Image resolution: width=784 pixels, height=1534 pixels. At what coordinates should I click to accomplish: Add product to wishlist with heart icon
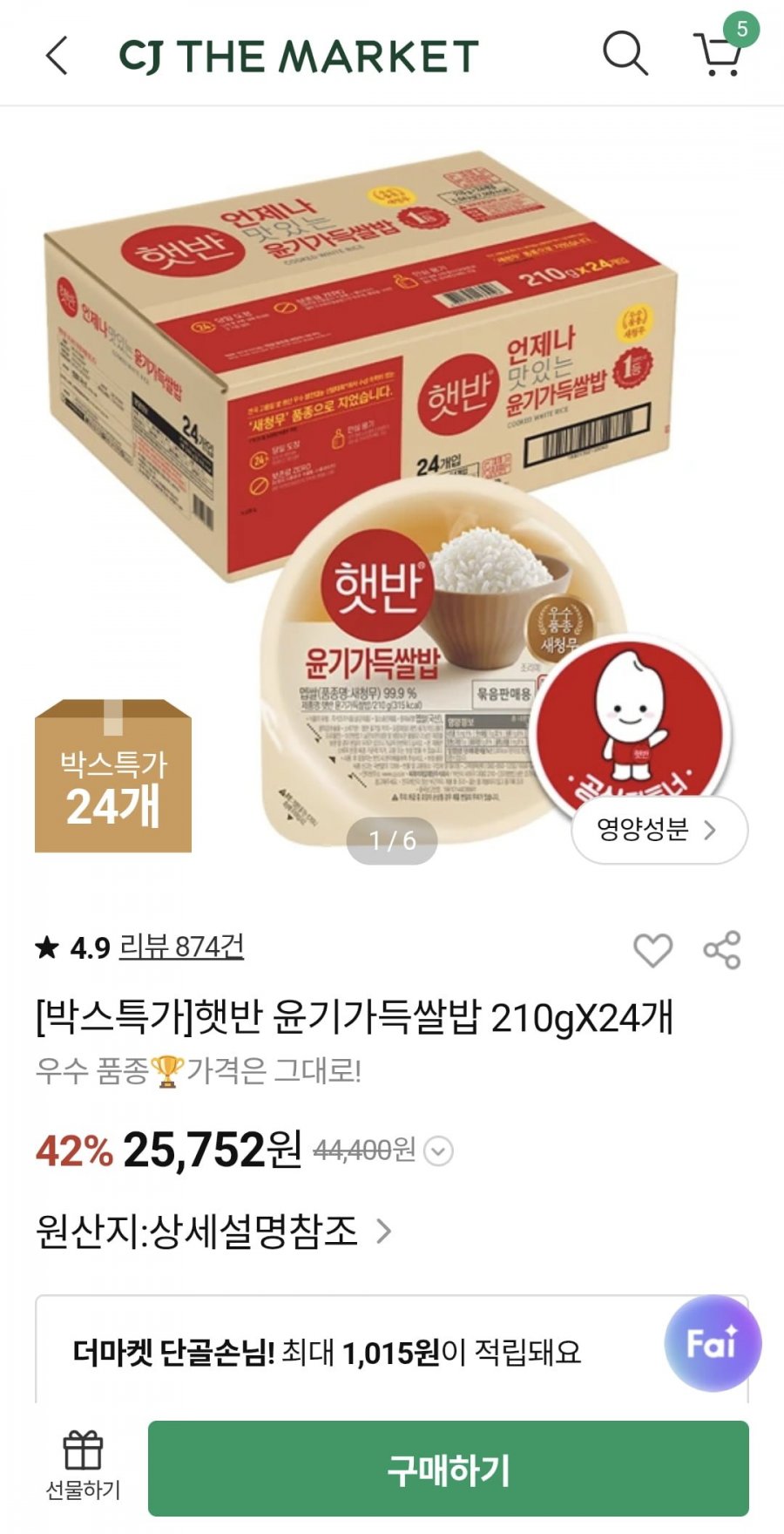(652, 949)
